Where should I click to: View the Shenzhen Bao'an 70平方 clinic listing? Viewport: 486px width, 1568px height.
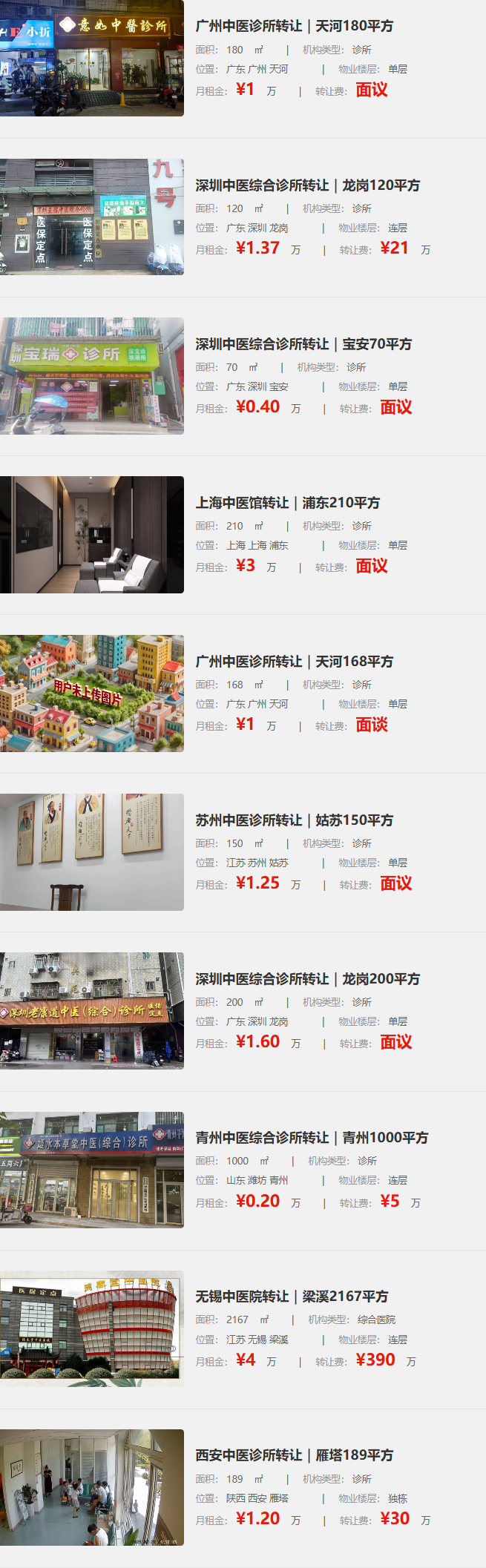[x=303, y=343]
